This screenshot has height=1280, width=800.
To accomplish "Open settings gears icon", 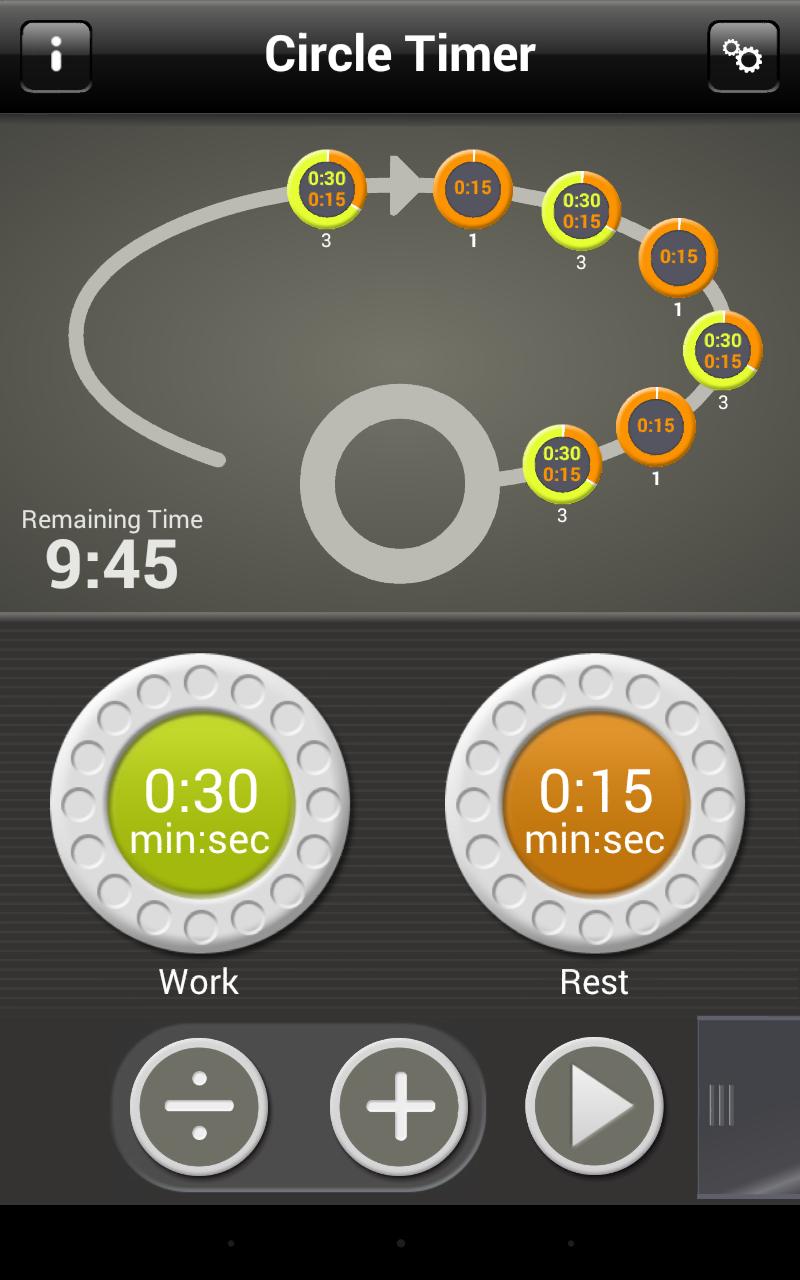I will [743, 56].
